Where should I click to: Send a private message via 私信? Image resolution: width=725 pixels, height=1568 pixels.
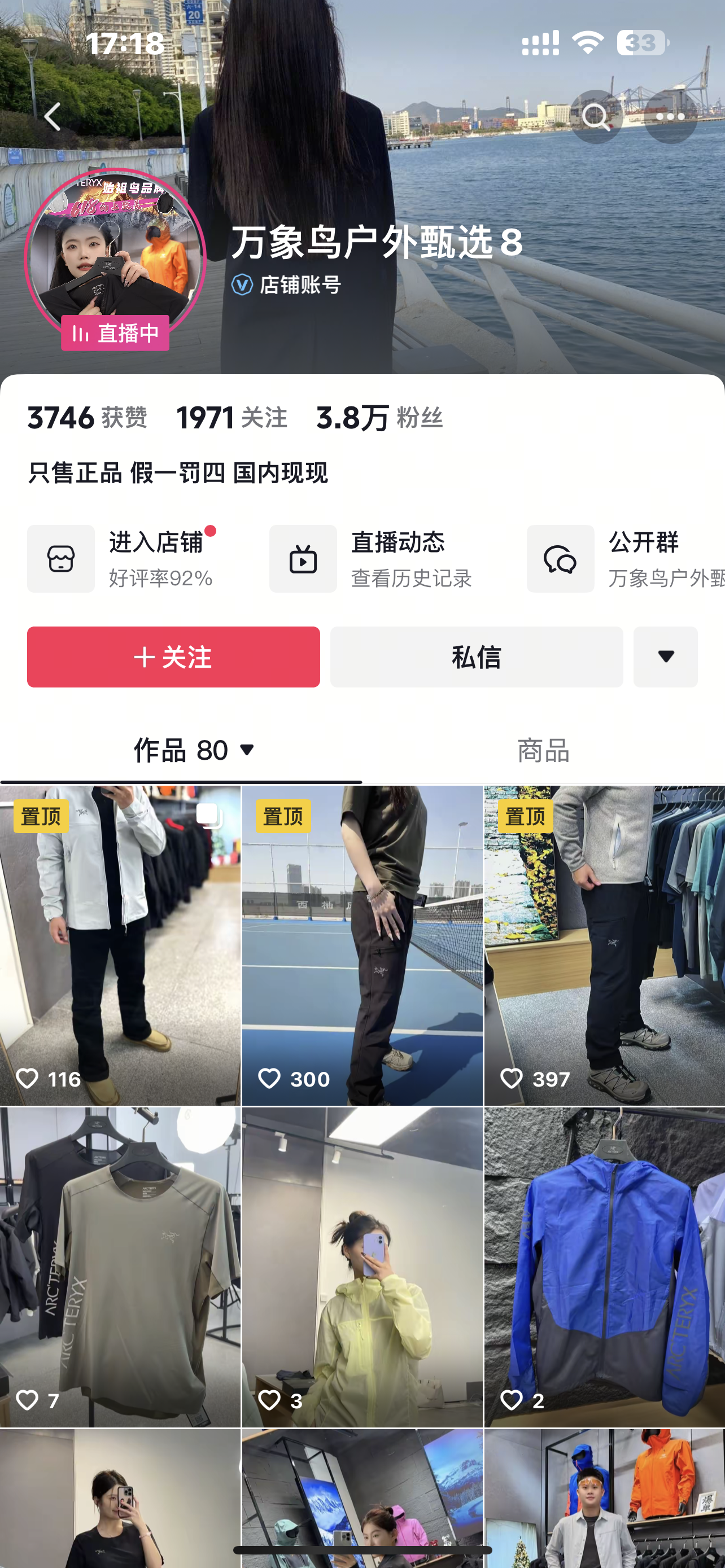[x=476, y=657]
